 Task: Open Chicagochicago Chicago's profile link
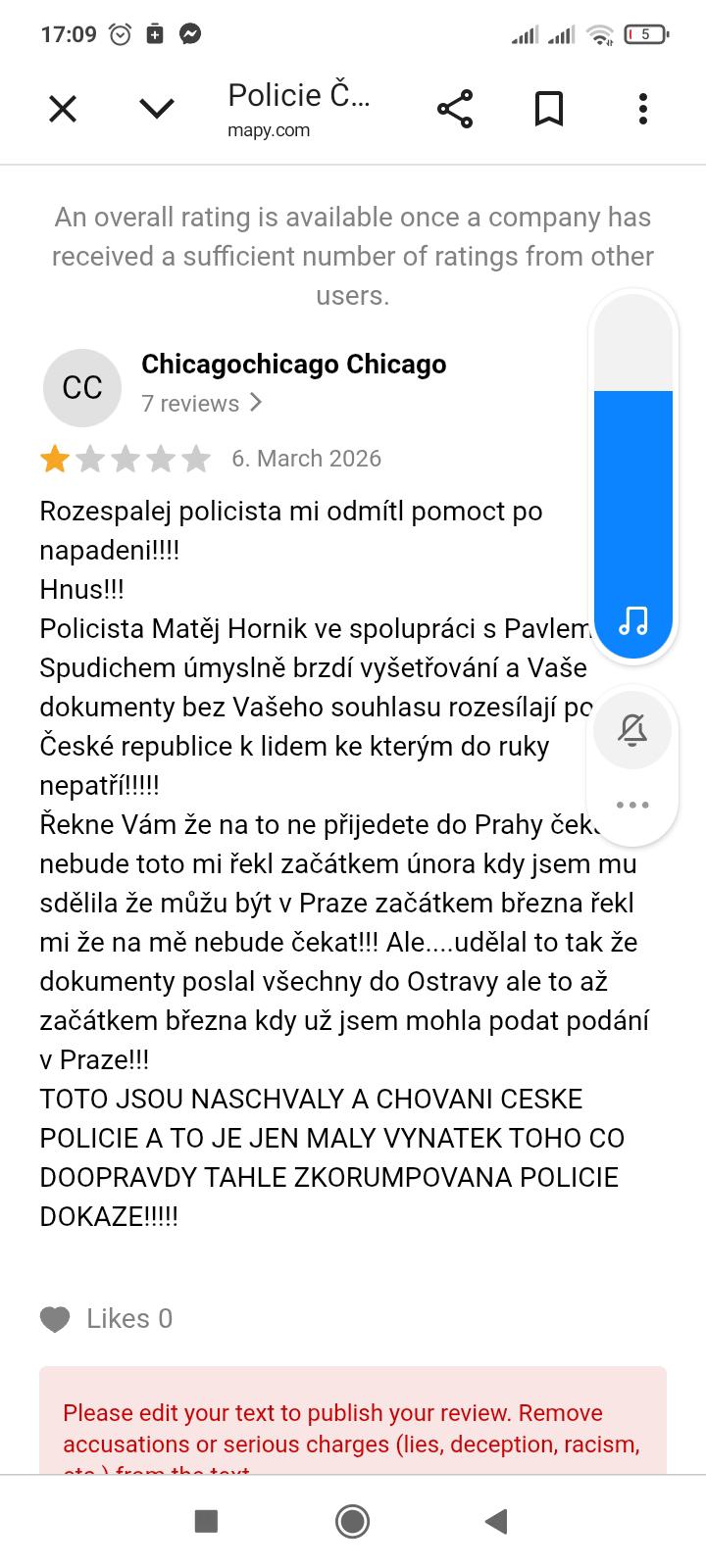point(293,364)
